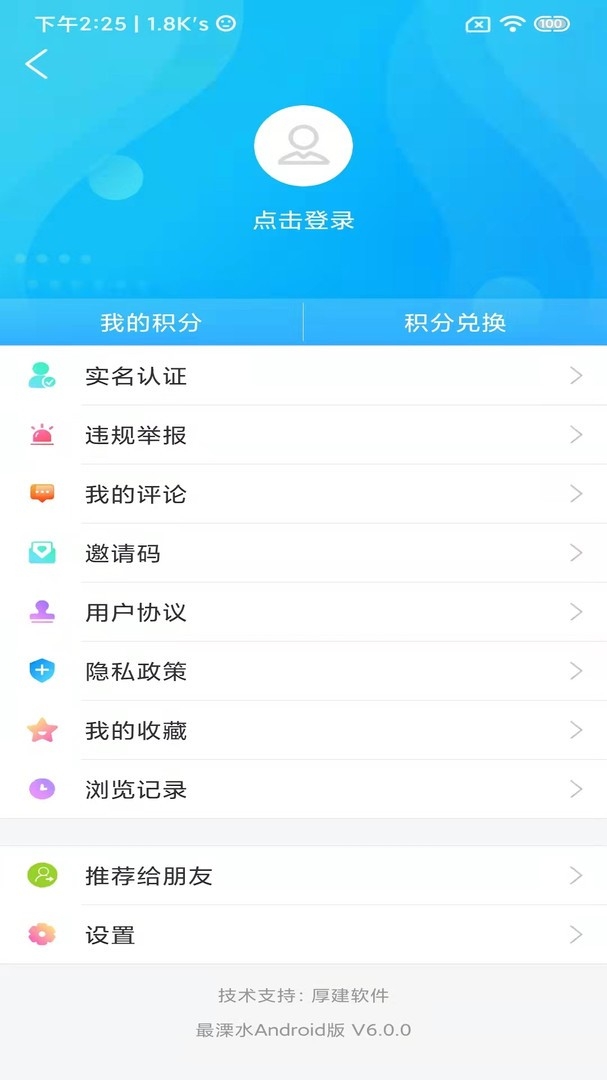Image resolution: width=607 pixels, height=1080 pixels.
Task: Open 违规举报
Action: pos(303,435)
